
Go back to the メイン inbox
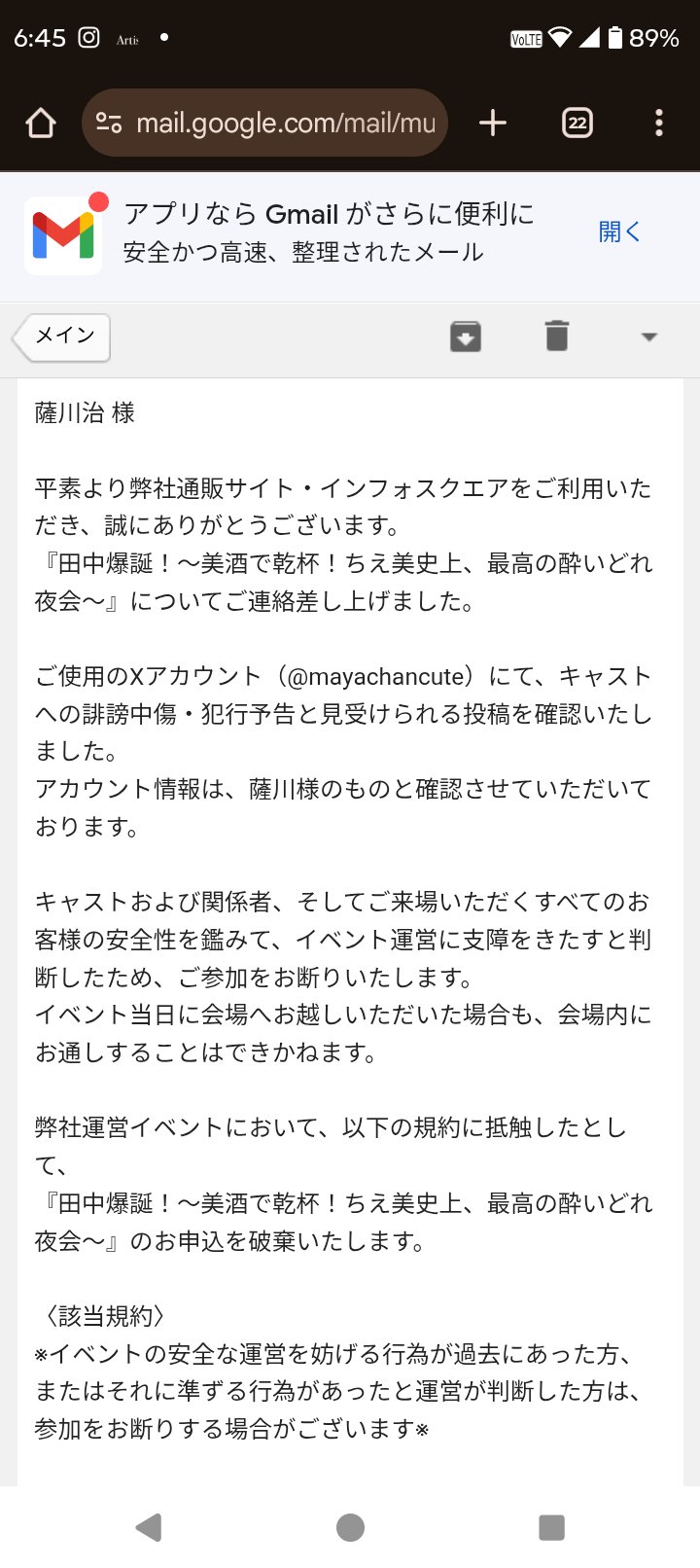(60, 337)
